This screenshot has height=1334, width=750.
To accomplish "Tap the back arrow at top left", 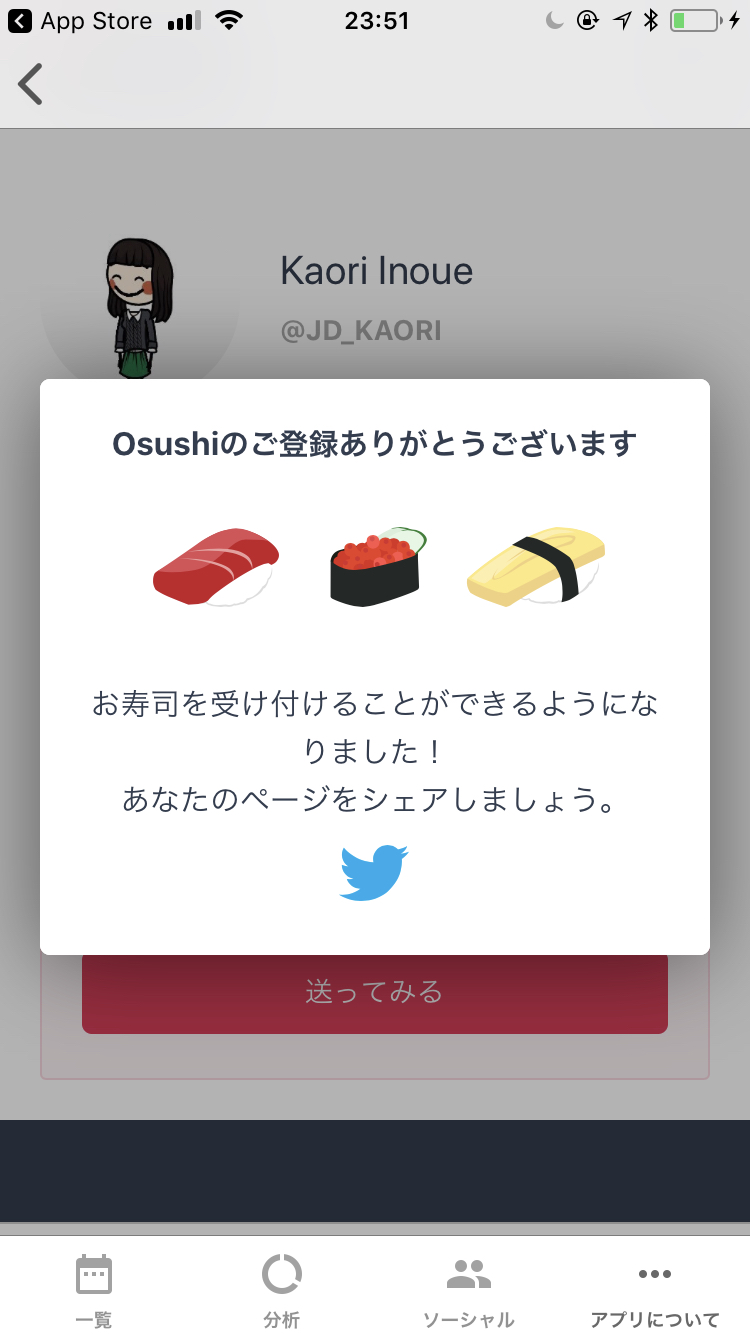I will pos(31,84).
